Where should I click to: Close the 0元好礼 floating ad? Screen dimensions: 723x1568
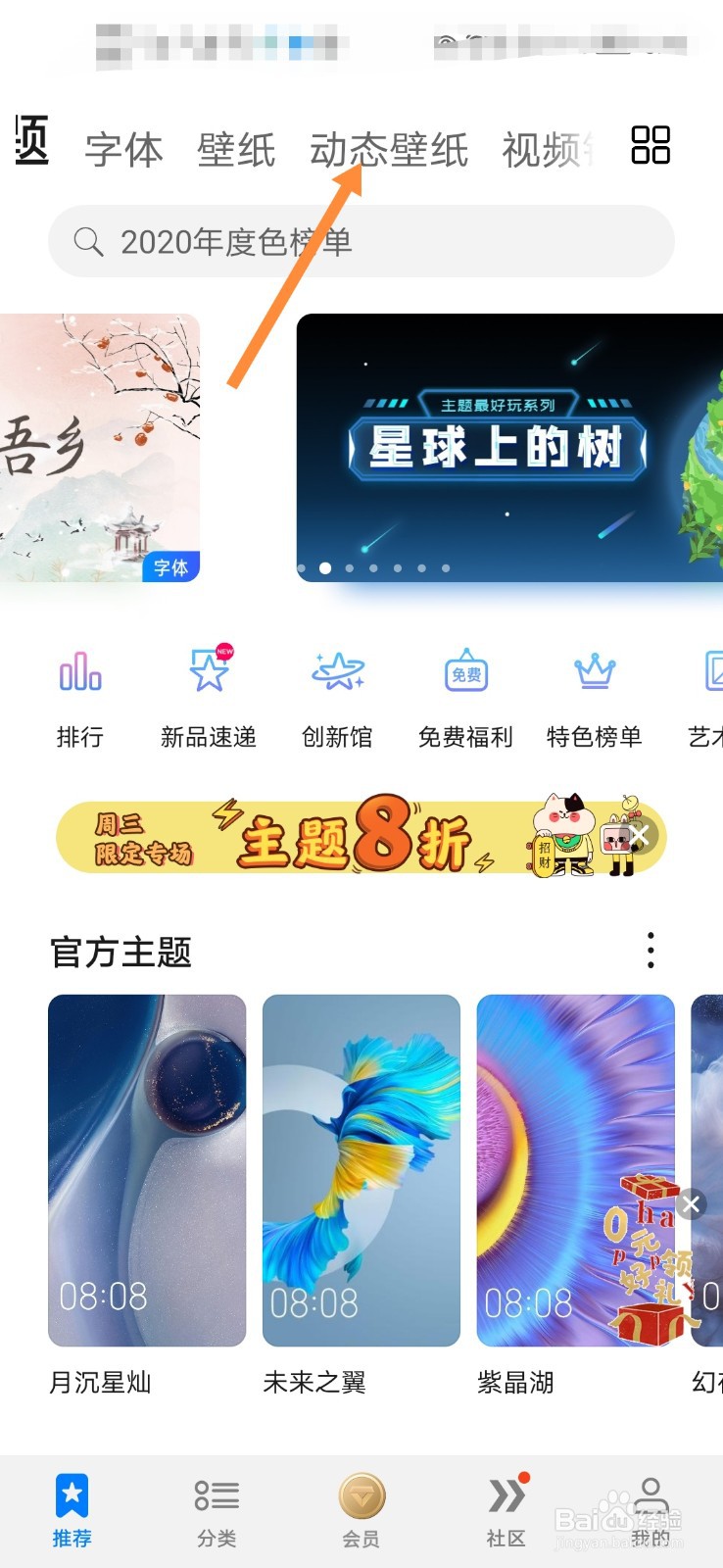point(692,1204)
